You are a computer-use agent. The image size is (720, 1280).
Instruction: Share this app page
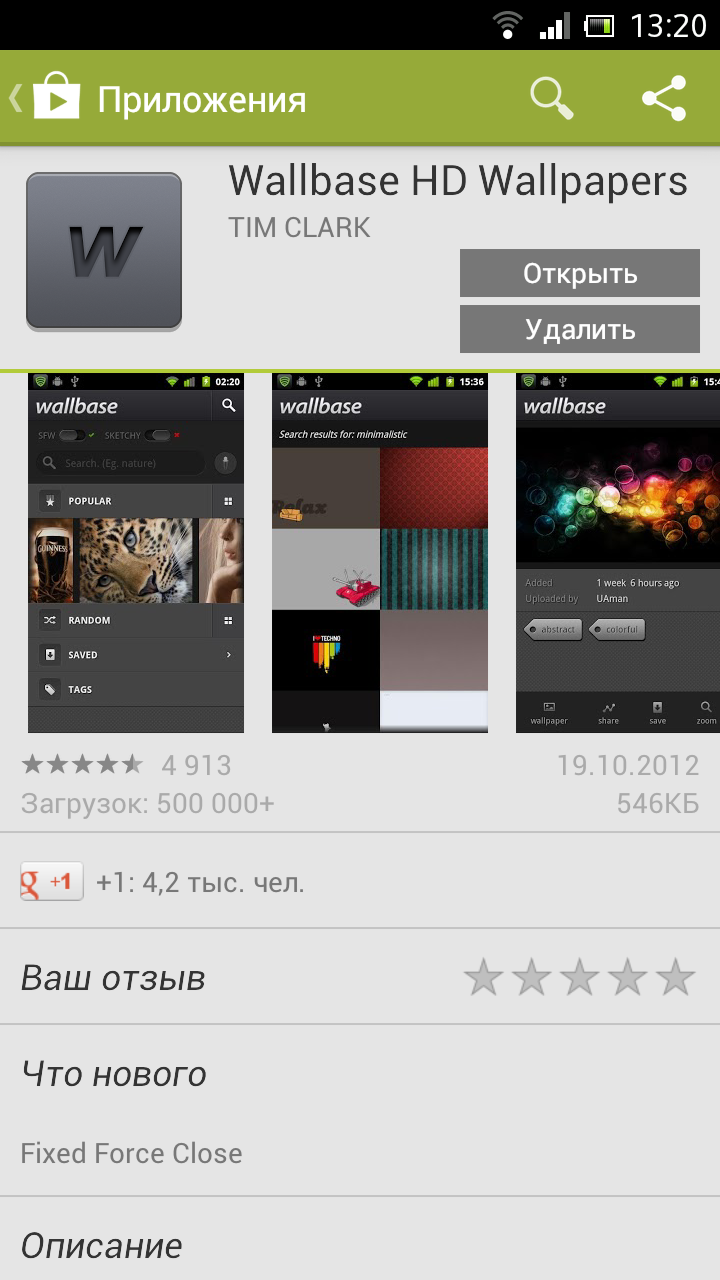(664, 98)
